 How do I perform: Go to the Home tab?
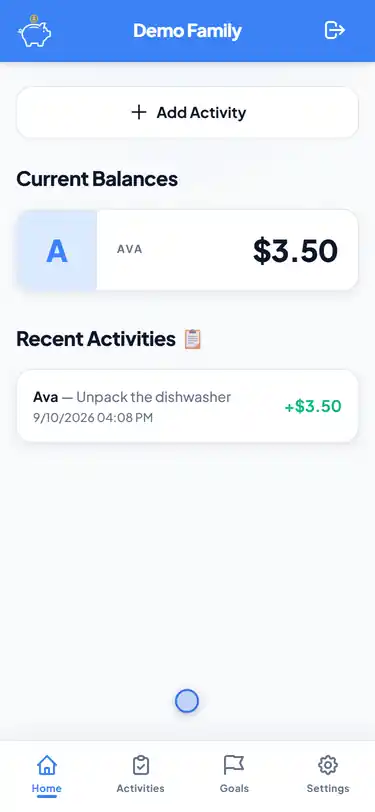[47, 775]
